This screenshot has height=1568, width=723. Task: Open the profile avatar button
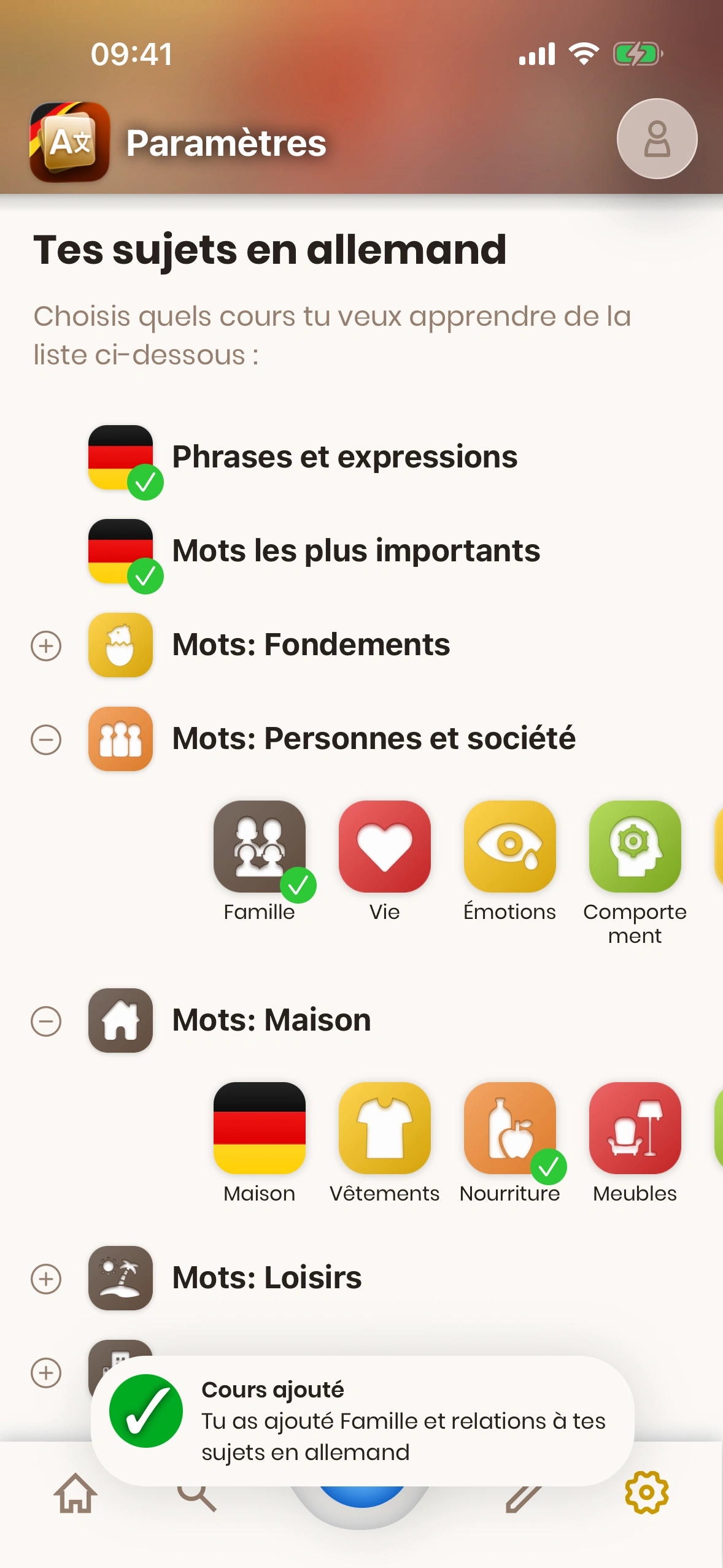(x=656, y=139)
